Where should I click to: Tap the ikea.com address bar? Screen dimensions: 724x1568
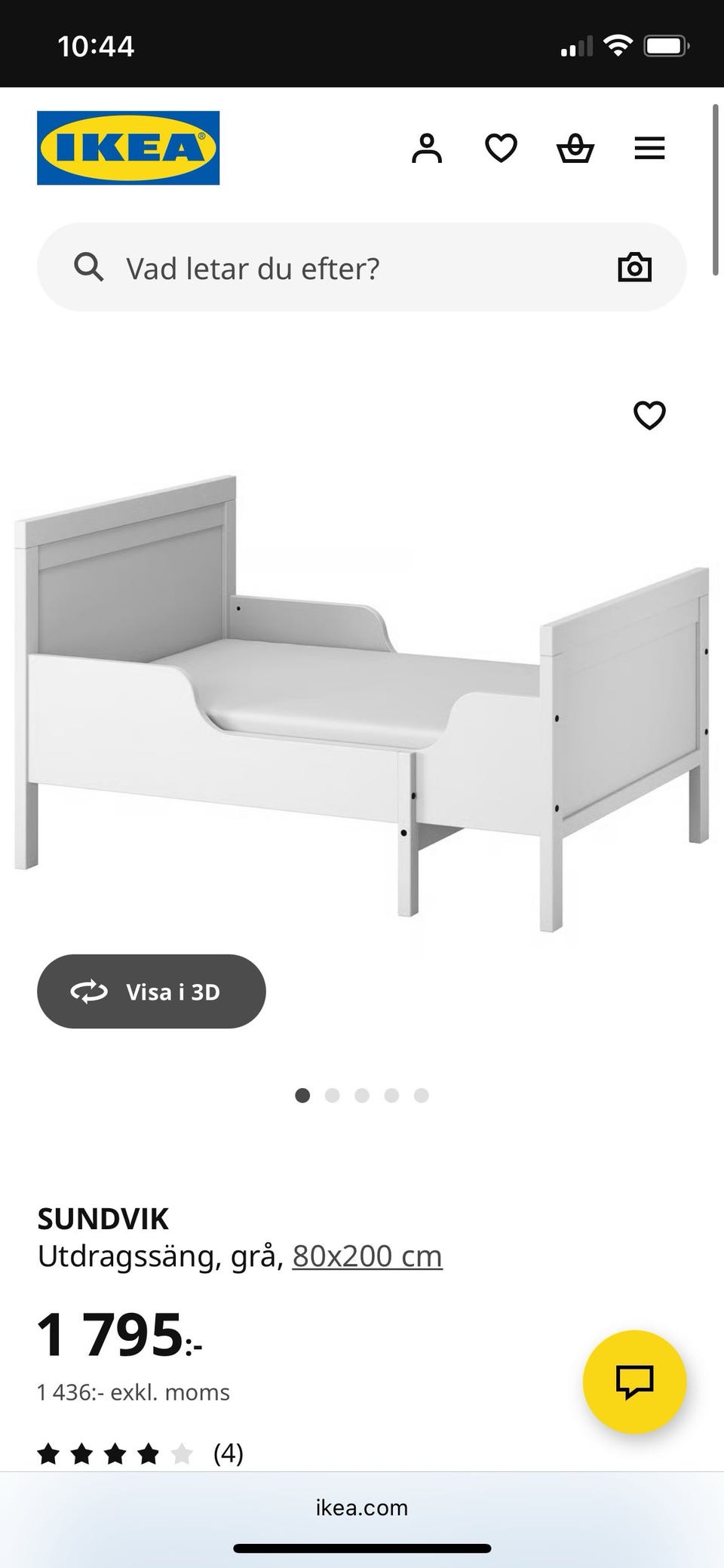(362, 1508)
